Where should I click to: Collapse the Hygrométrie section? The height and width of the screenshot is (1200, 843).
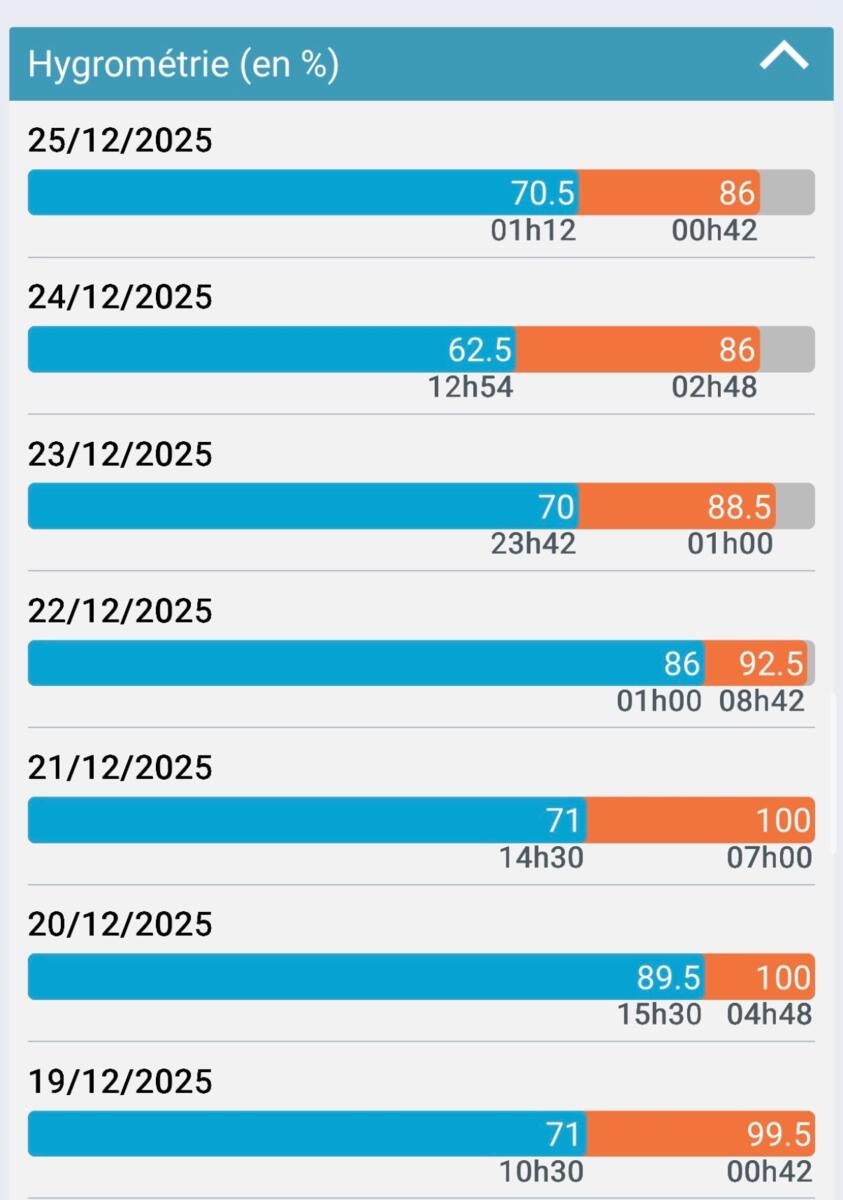783,58
